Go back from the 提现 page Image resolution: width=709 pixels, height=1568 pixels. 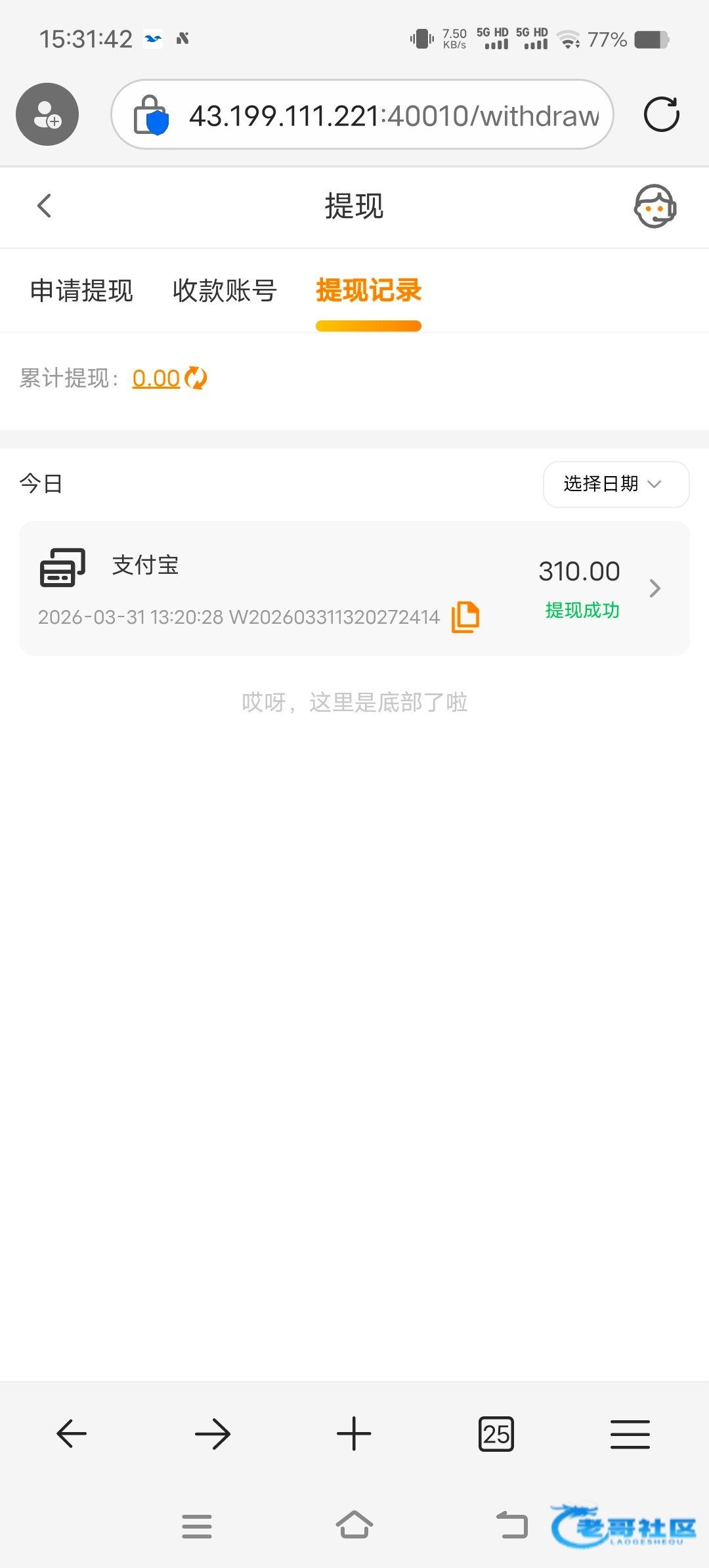(44, 206)
